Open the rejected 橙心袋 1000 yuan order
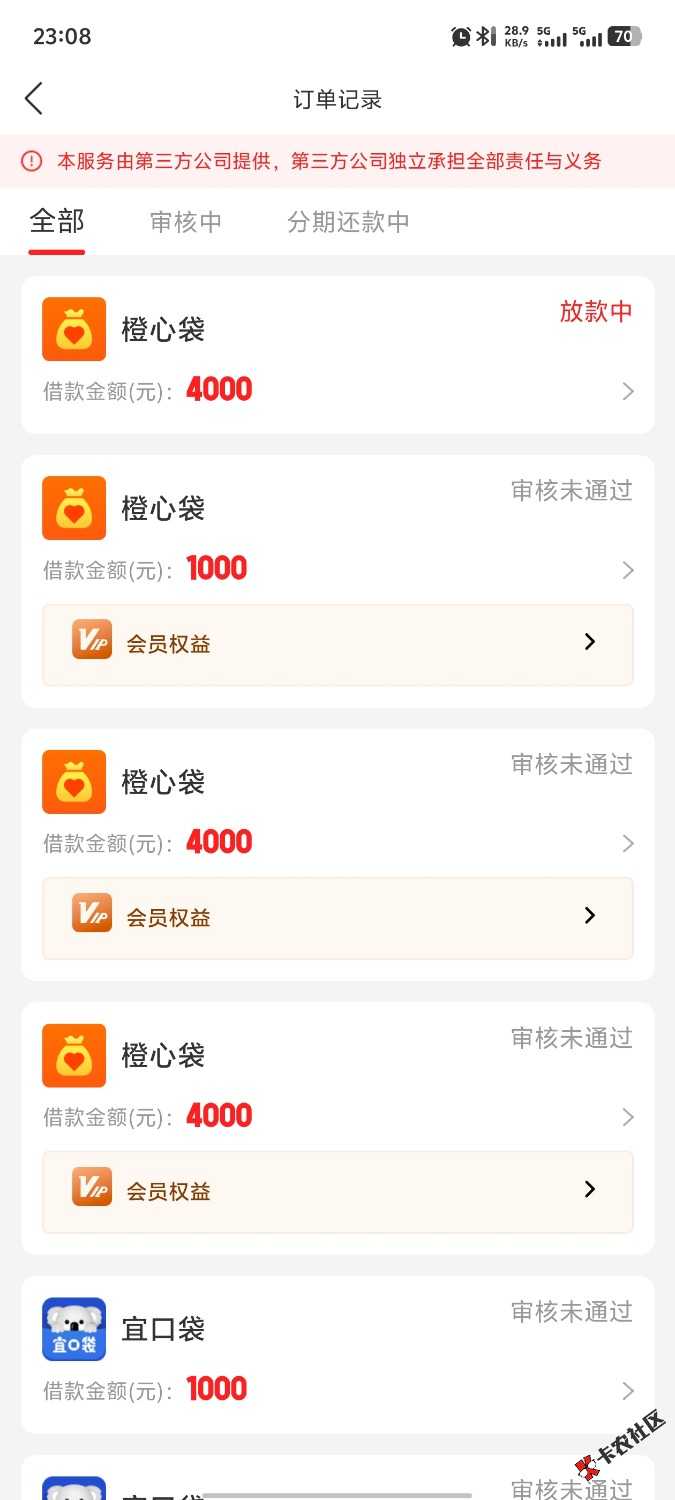This screenshot has width=675, height=1500. point(337,530)
